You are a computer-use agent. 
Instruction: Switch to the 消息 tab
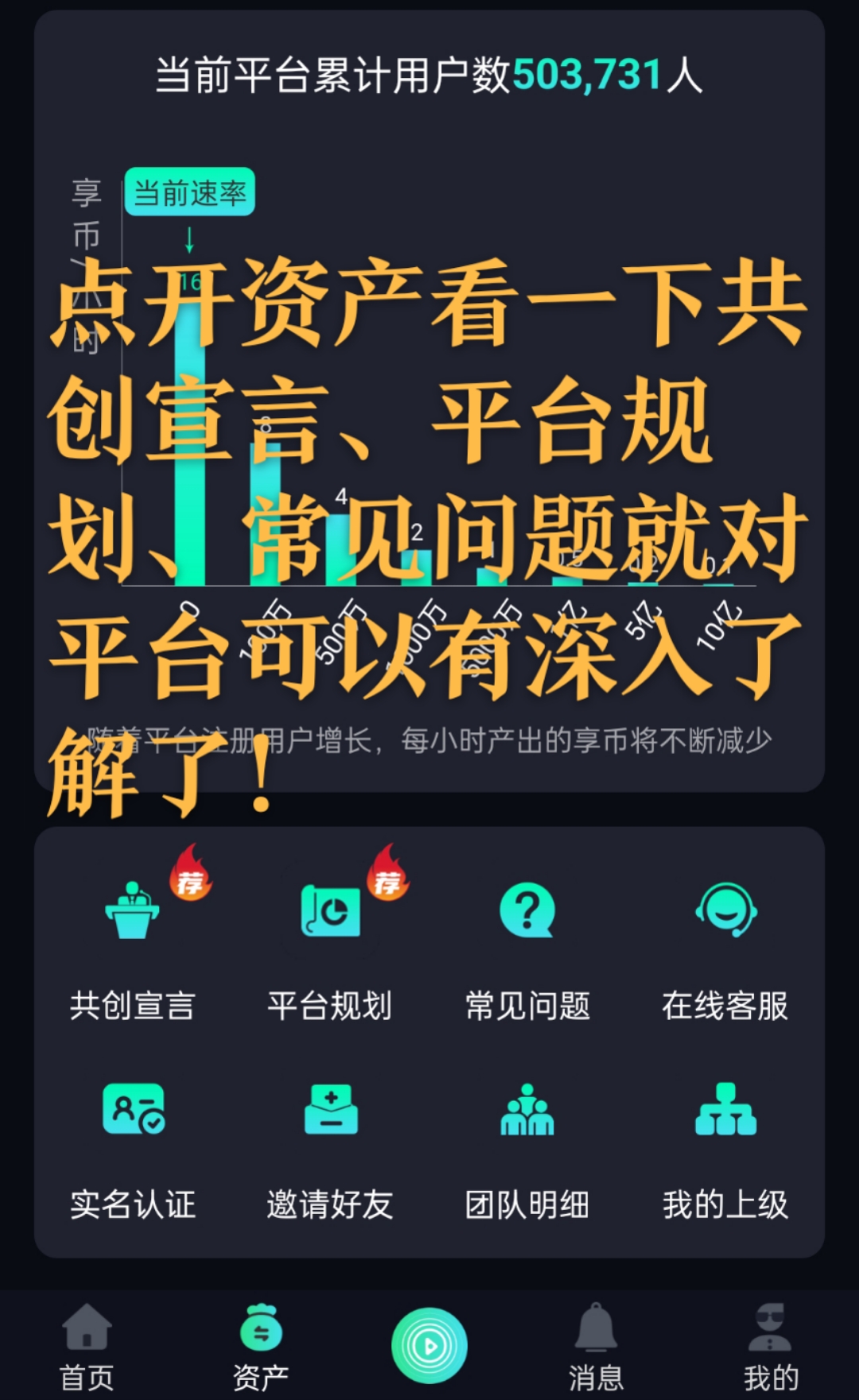(596, 1344)
